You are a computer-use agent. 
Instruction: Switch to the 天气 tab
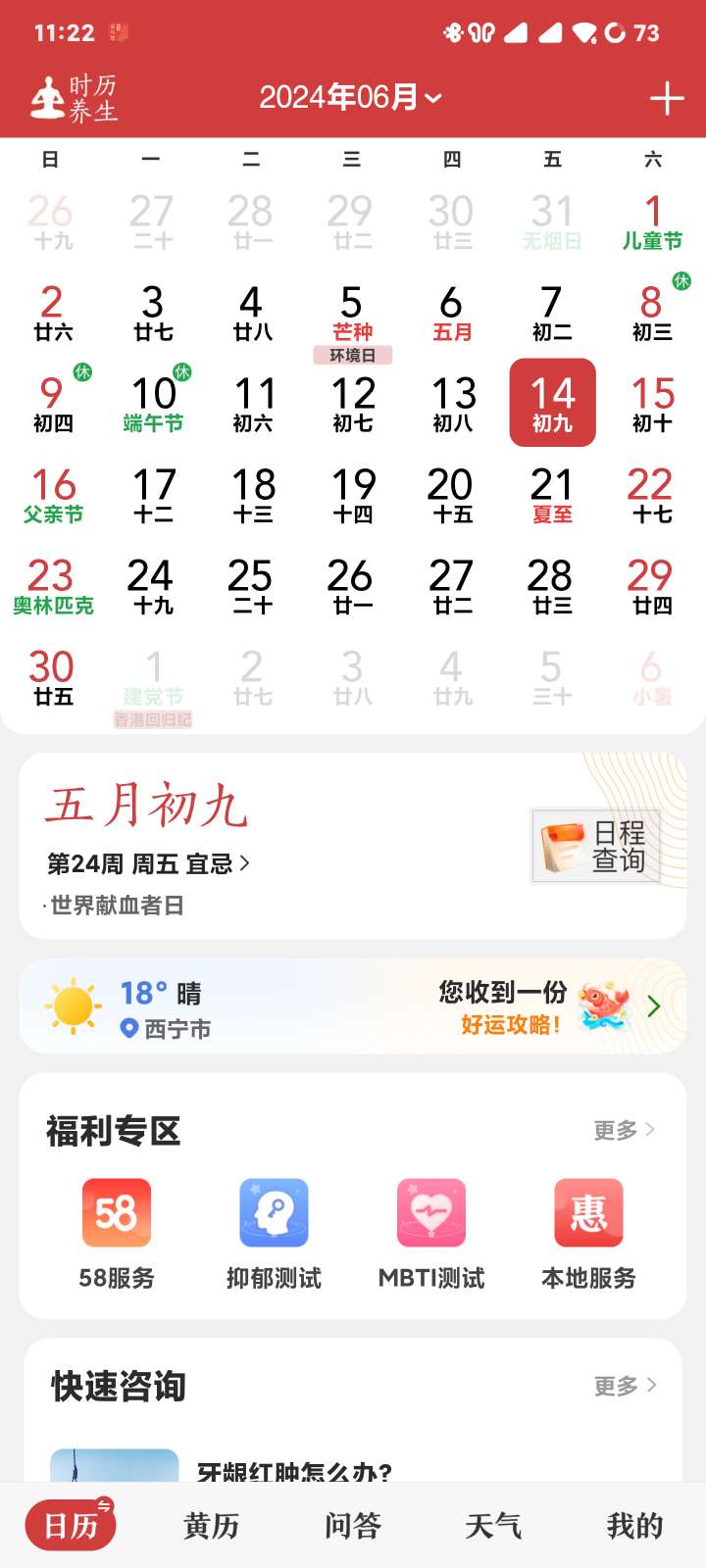point(493,1525)
